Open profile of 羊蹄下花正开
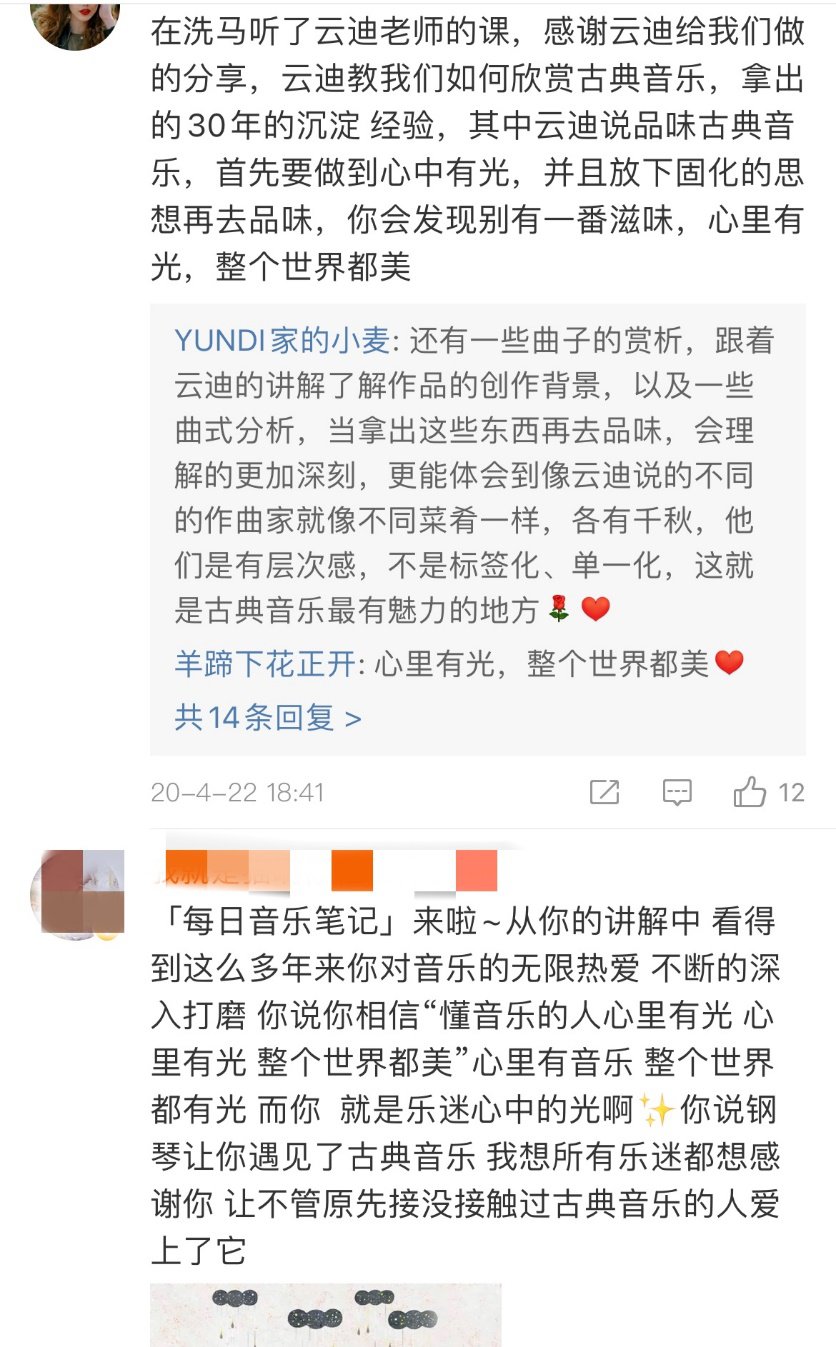This screenshot has height=1347, width=836. click(264, 663)
